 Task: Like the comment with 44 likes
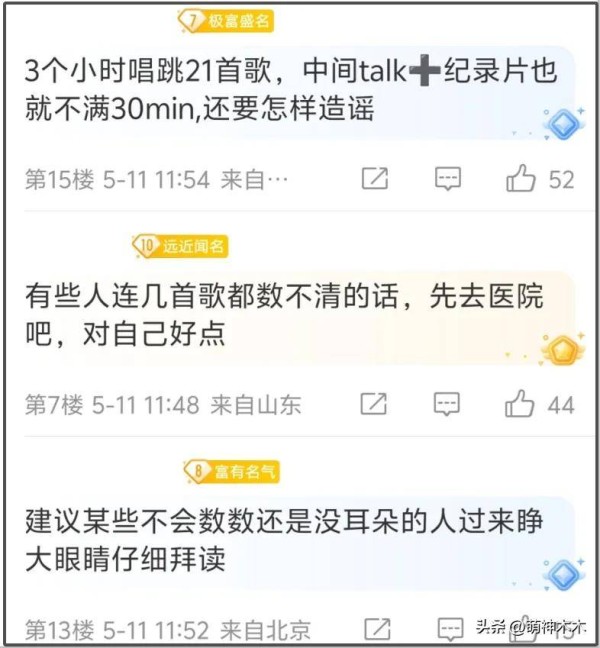pos(521,404)
